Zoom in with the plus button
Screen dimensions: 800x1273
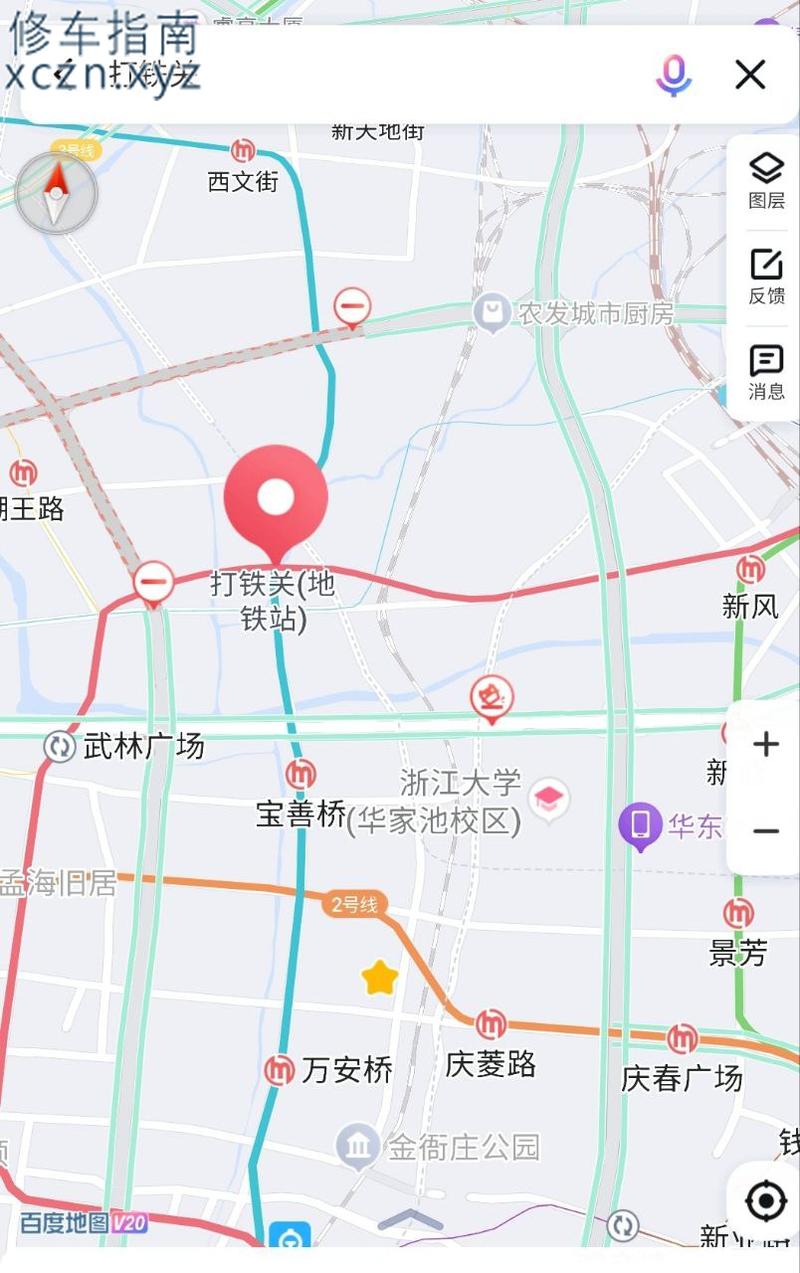coord(766,744)
